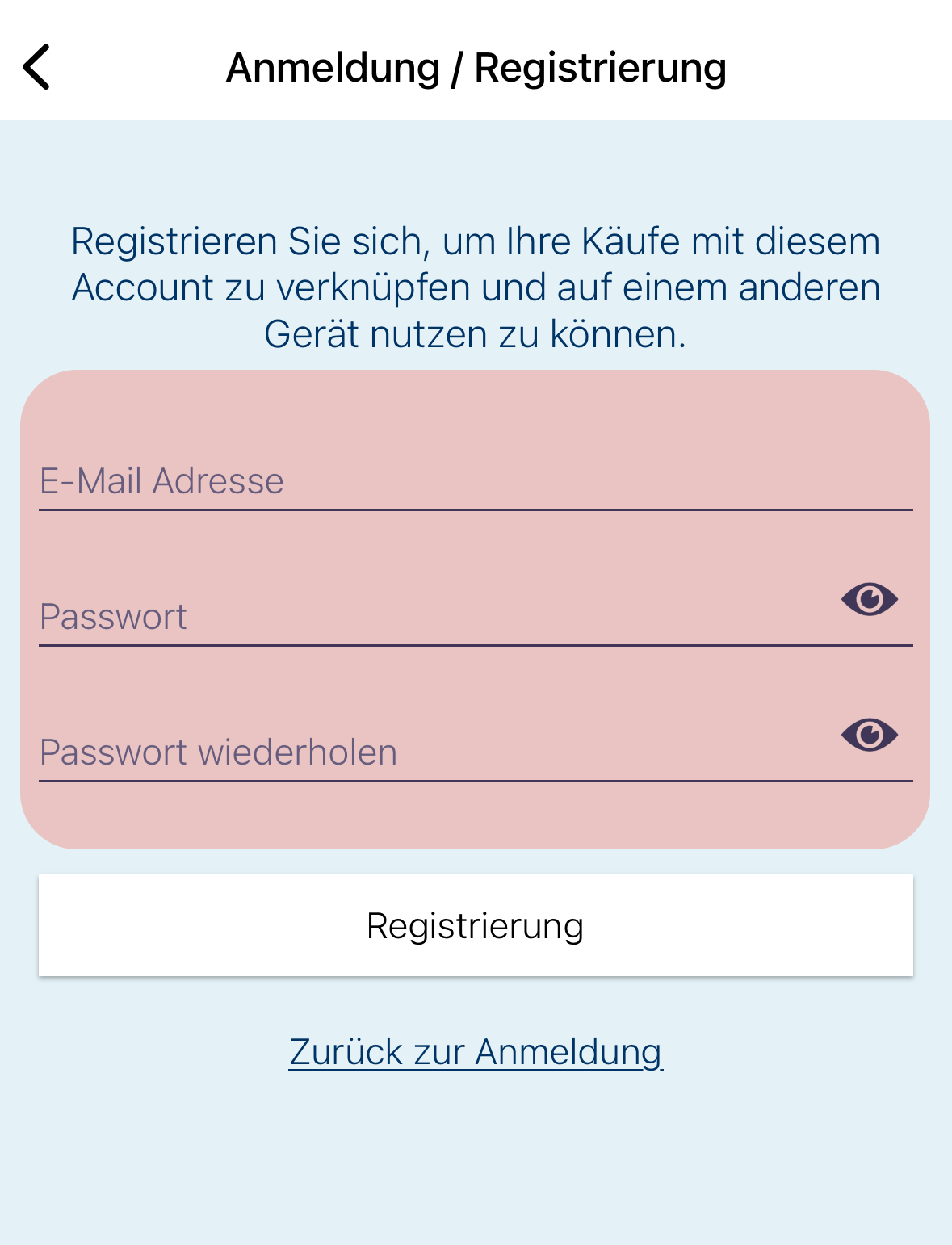The width and height of the screenshot is (952, 1245).
Task: Show the Passwort field's characters
Action: coord(869,599)
